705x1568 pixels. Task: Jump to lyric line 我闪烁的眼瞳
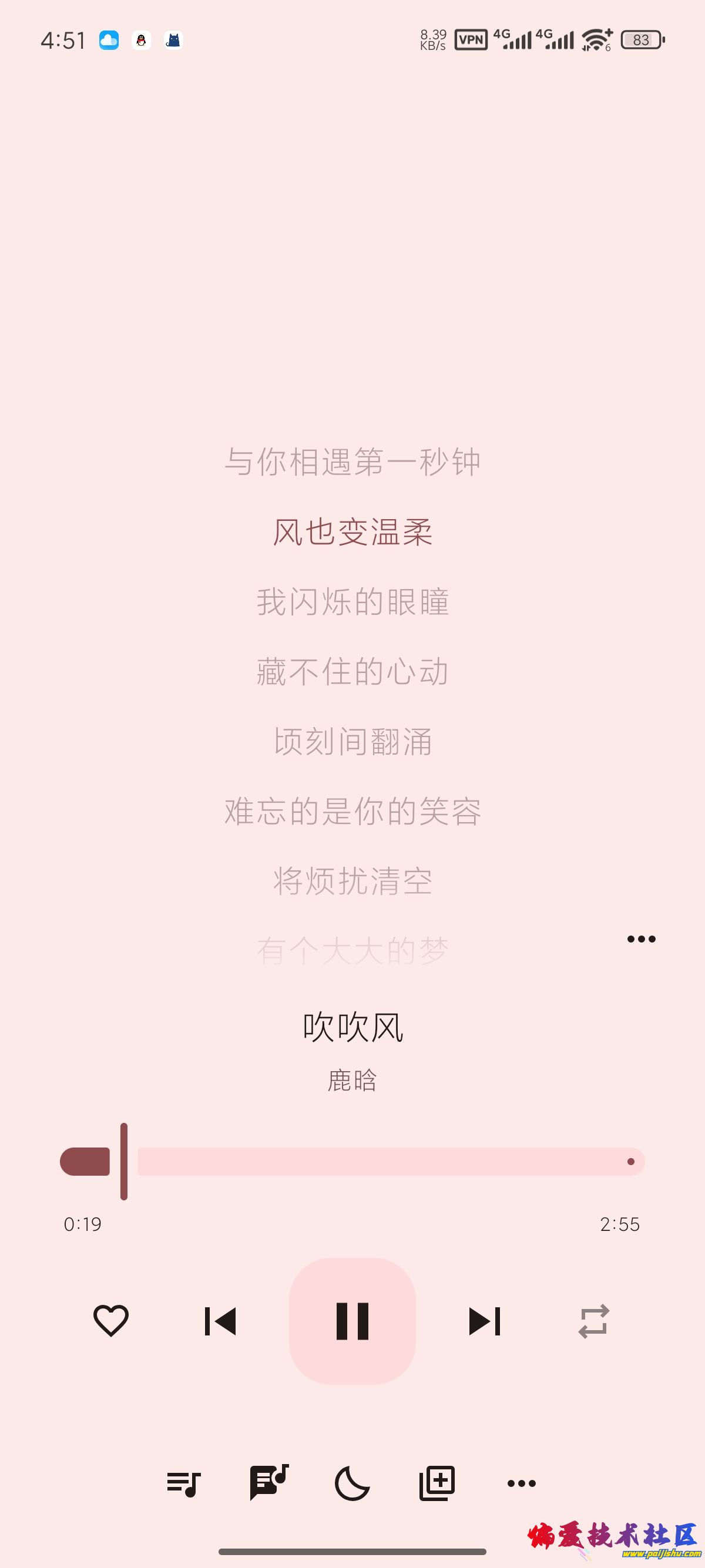(352, 602)
